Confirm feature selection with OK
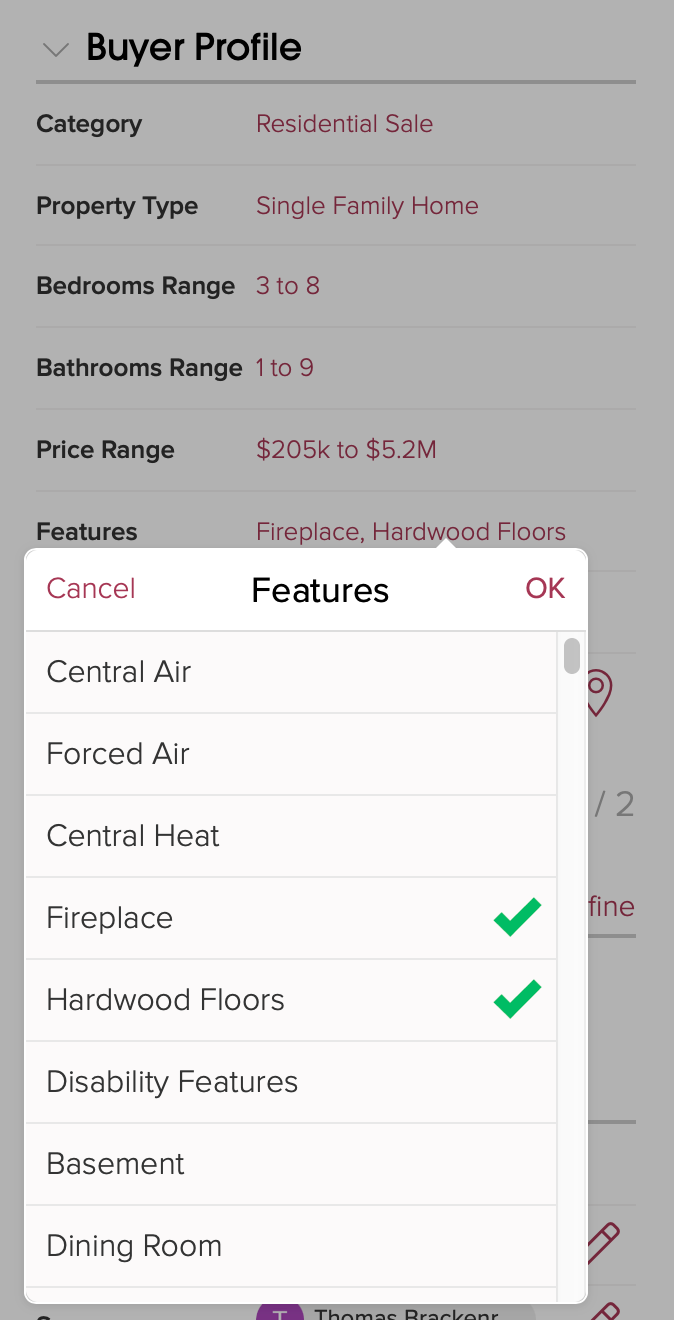 pos(545,589)
